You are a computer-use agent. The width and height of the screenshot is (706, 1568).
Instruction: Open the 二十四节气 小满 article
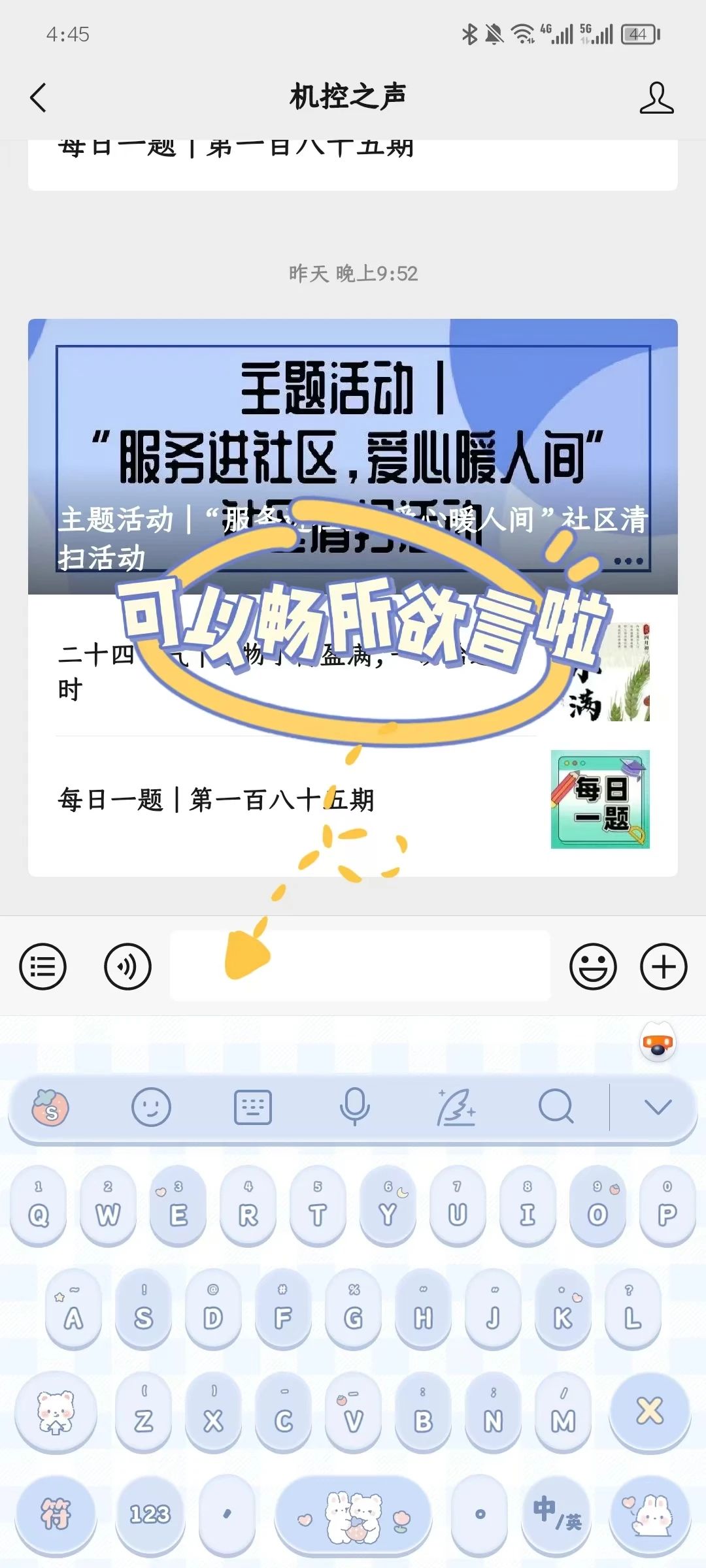click(x=353, y=672)
